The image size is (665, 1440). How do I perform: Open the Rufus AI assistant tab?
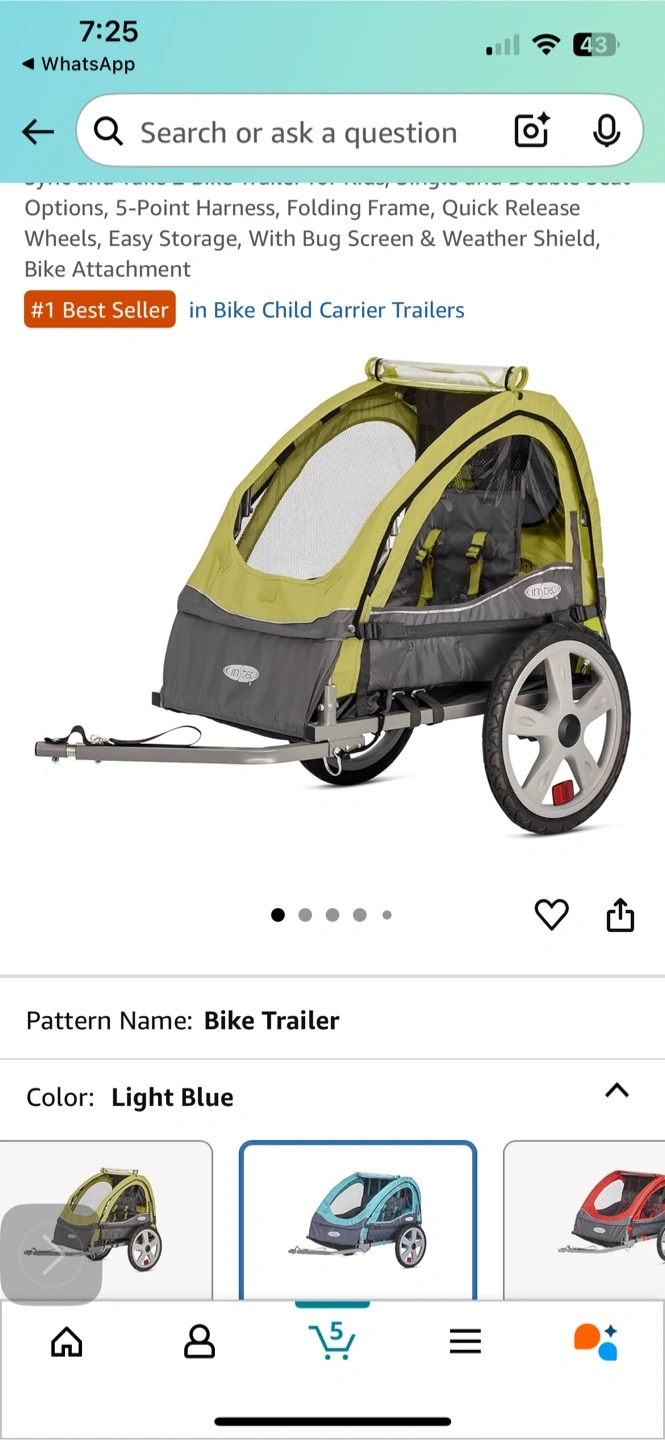(x=596, y=1341)
